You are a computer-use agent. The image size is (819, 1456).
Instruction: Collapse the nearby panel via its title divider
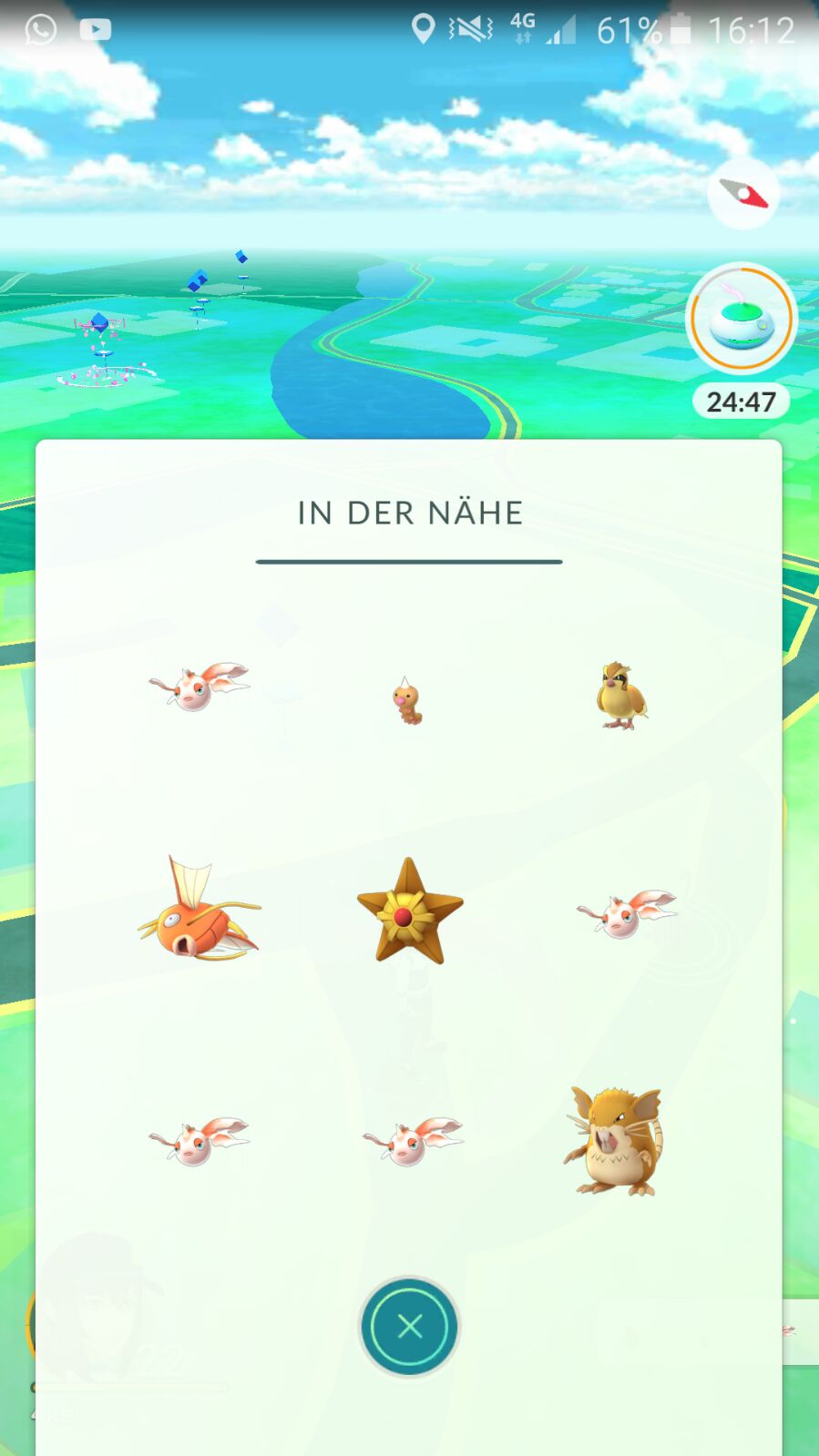pos(408,560)
